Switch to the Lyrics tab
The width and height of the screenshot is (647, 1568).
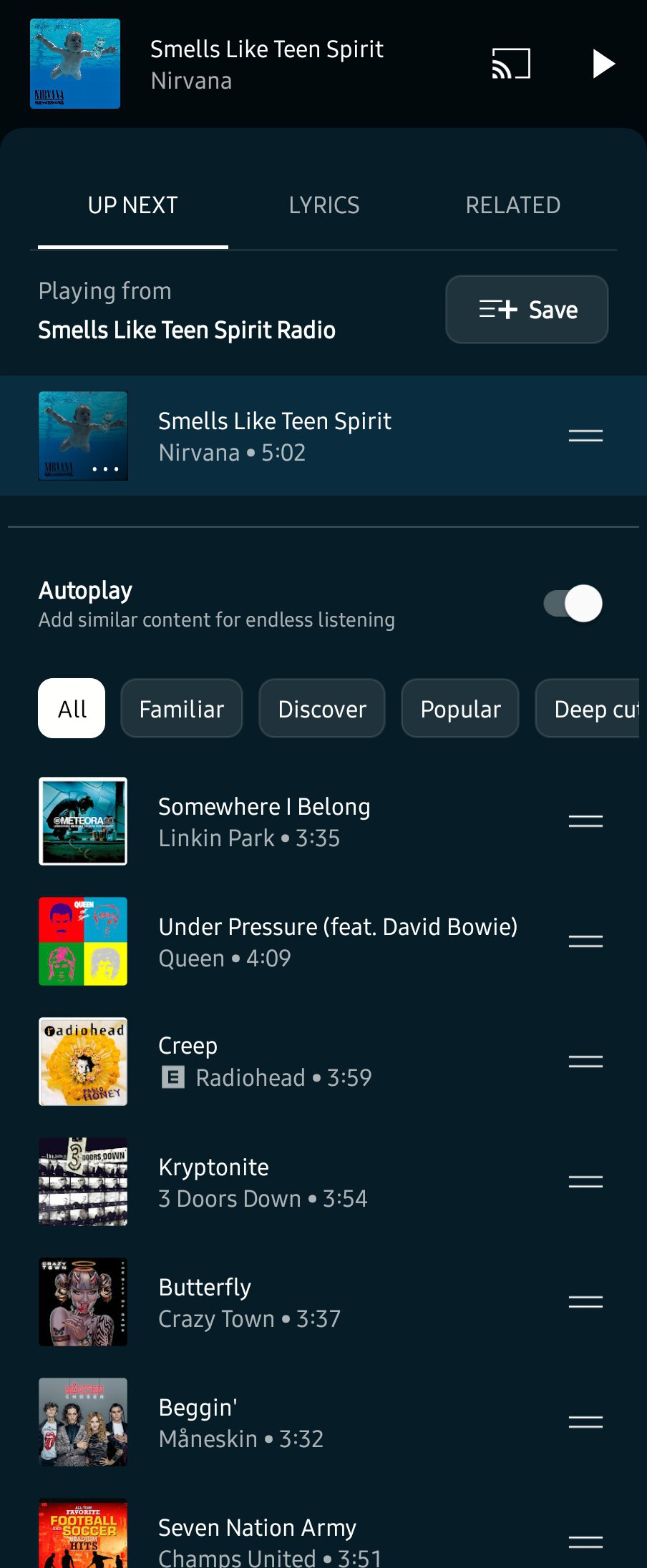[323, 206]
